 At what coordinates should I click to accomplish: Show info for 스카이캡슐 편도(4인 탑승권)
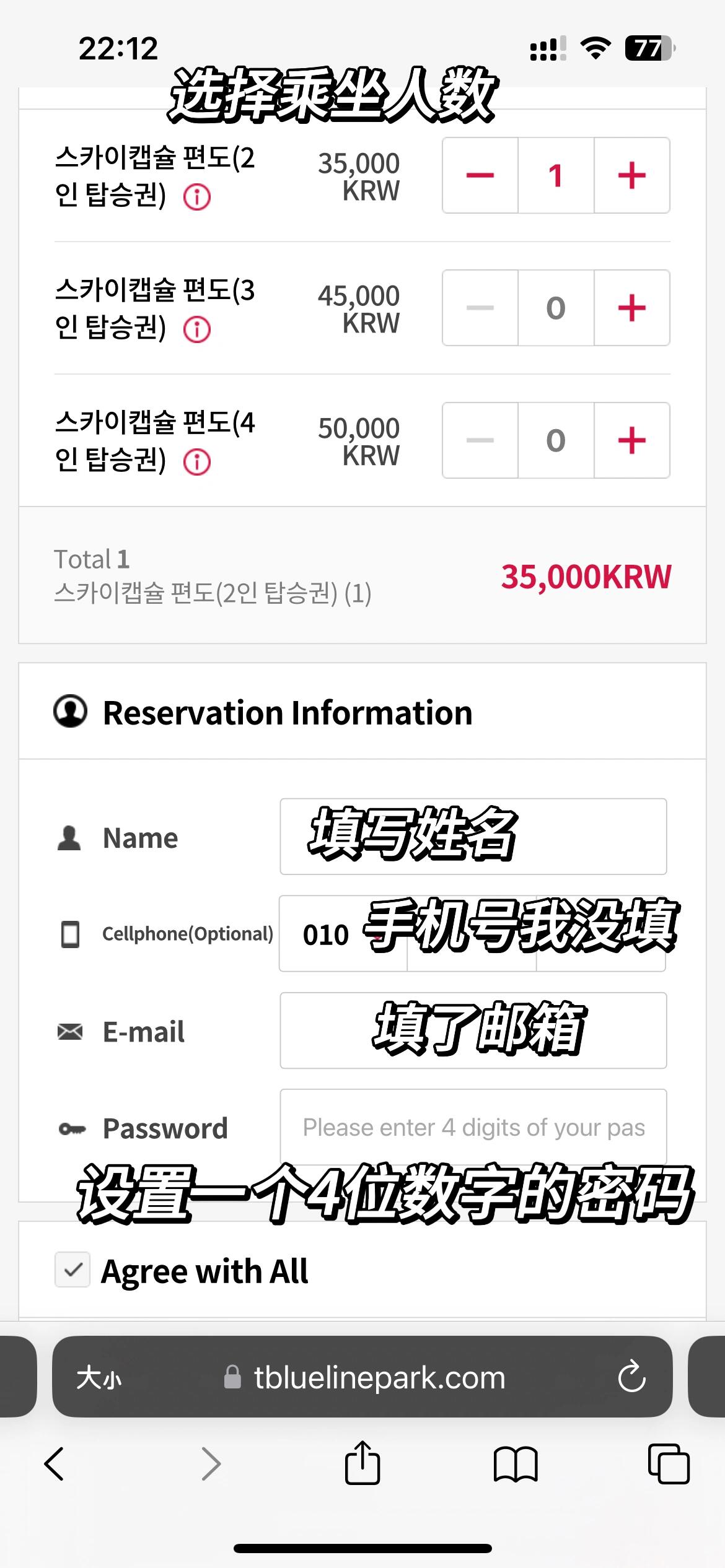pos(197,462)
